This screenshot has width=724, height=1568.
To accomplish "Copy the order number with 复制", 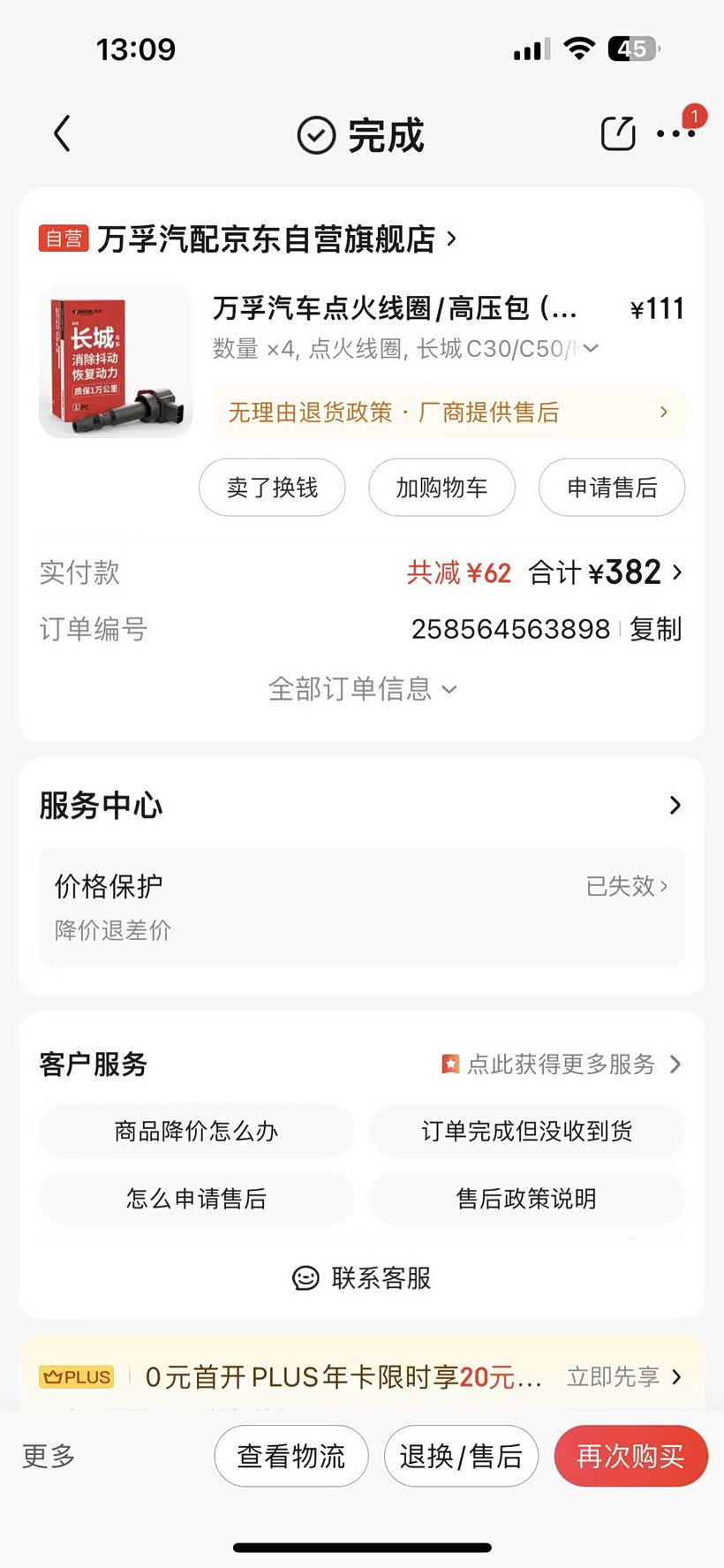I will (x=655, y=629).
